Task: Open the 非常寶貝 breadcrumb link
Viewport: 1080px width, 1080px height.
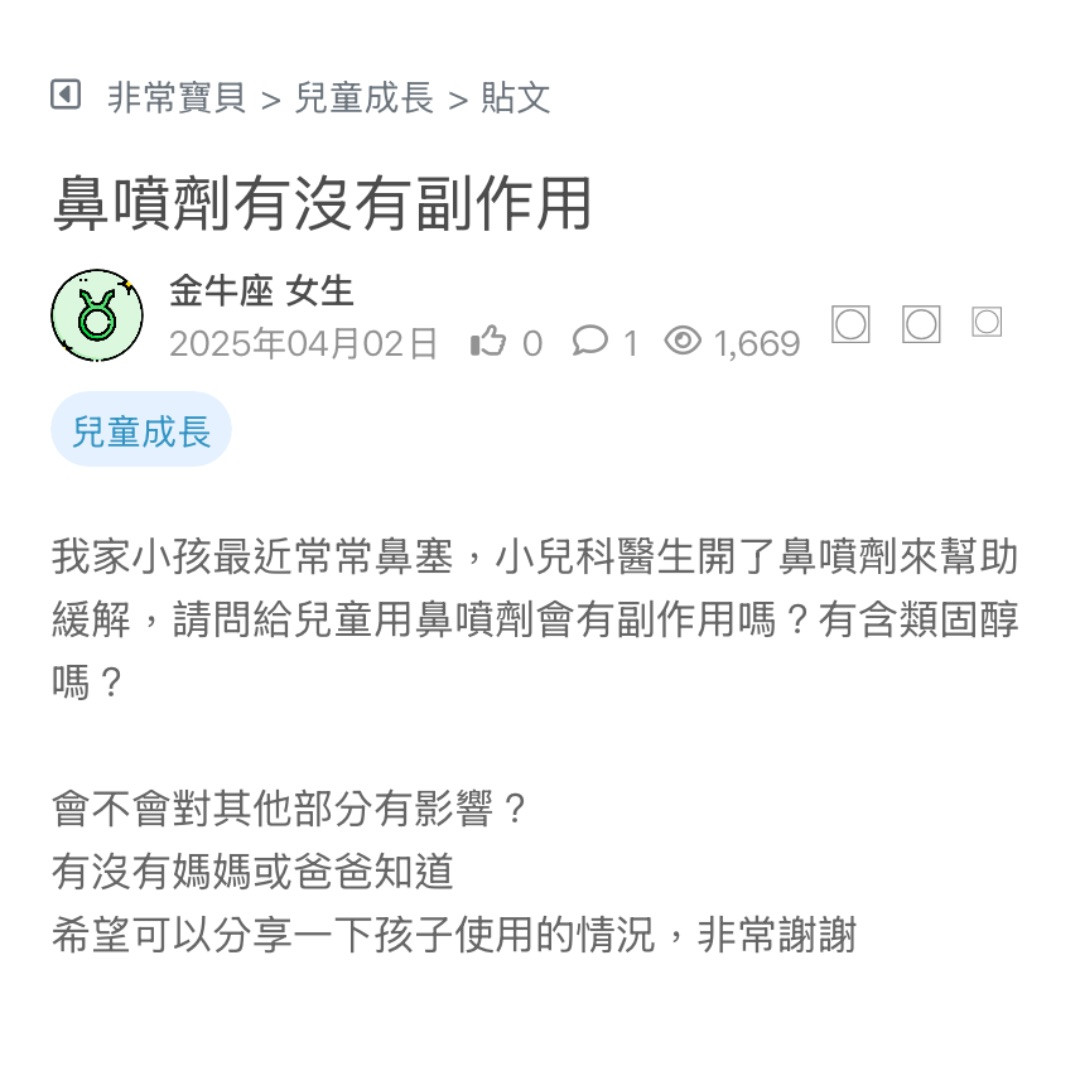Action: 176,98
